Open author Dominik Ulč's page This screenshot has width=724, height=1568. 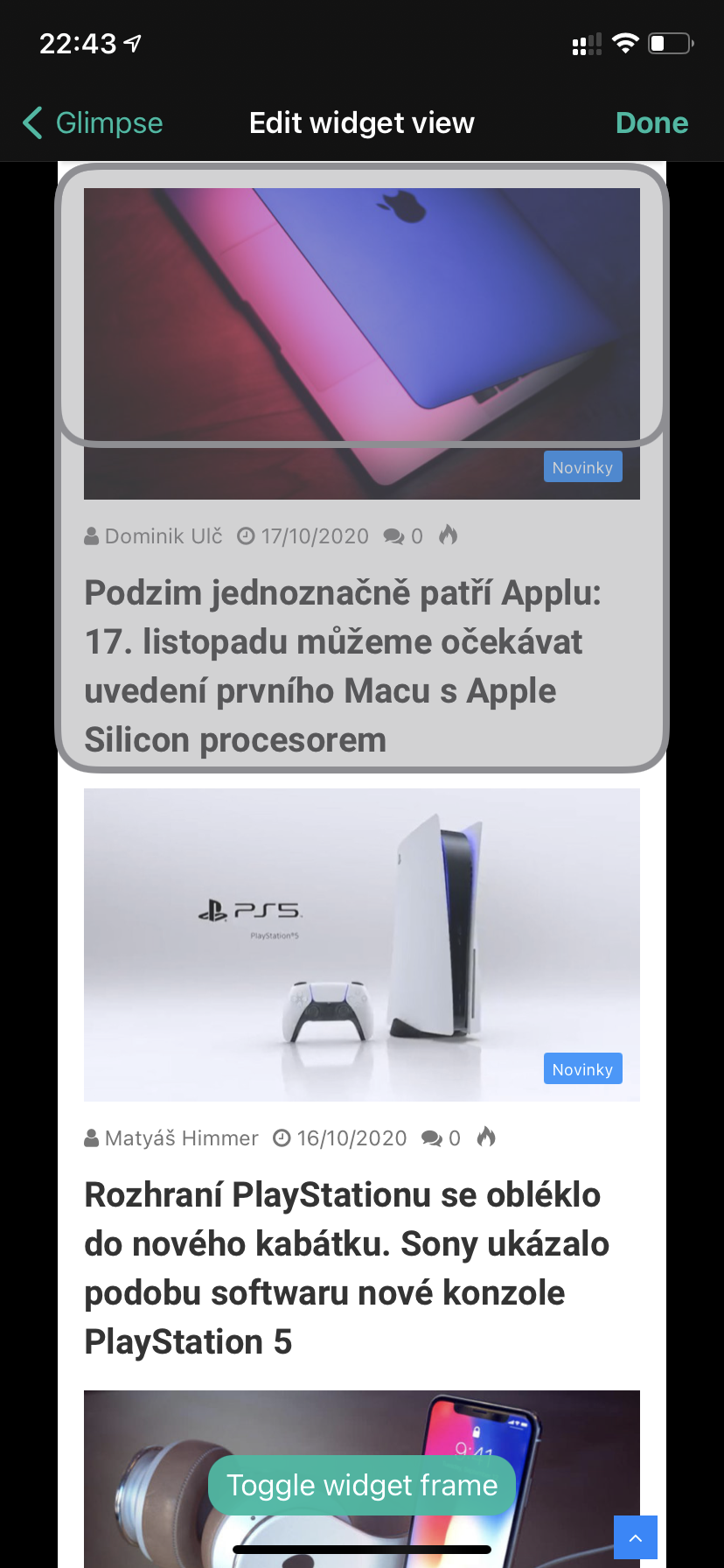coord(163,536)
